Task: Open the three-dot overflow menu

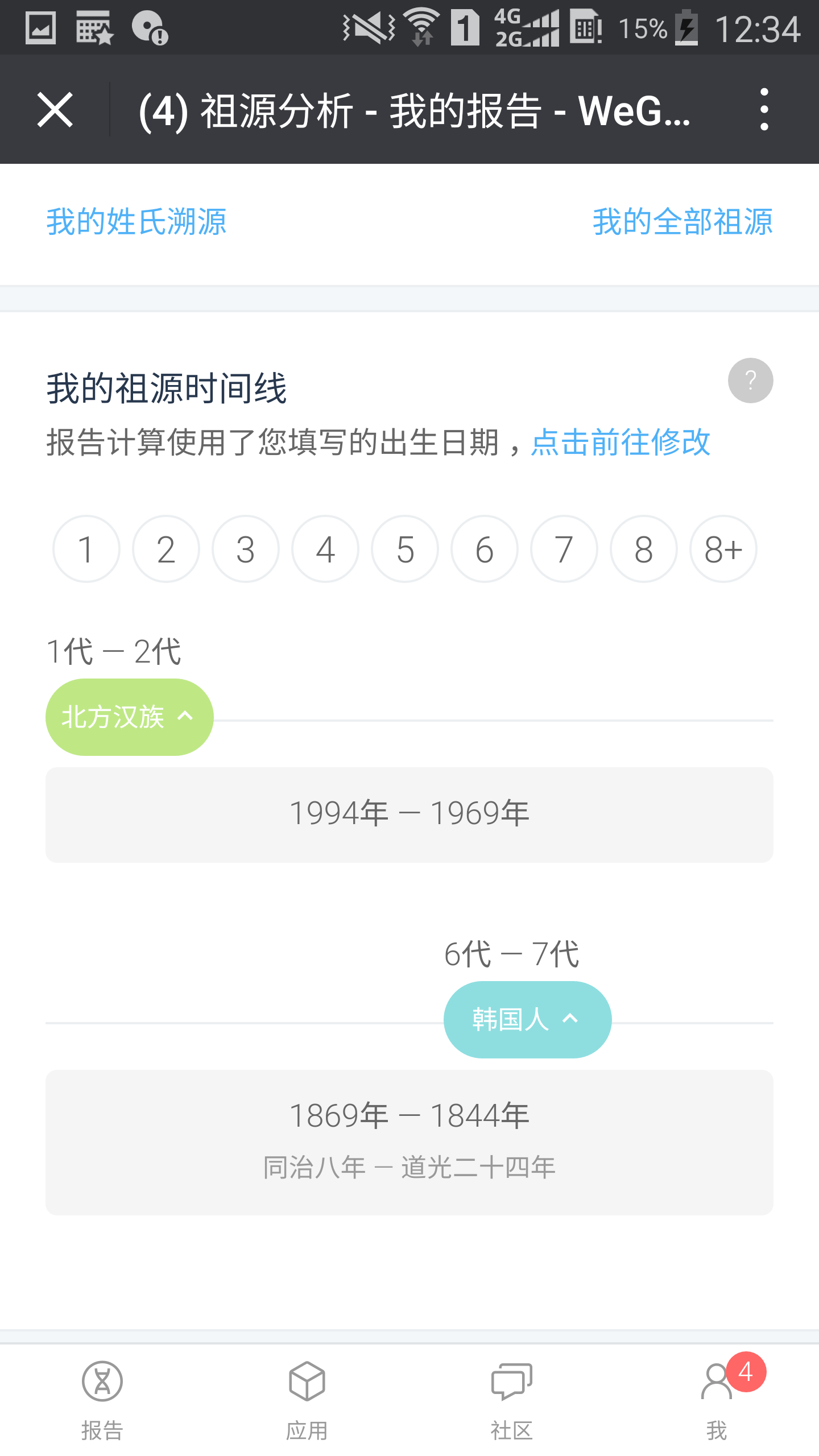Action: 764,109
